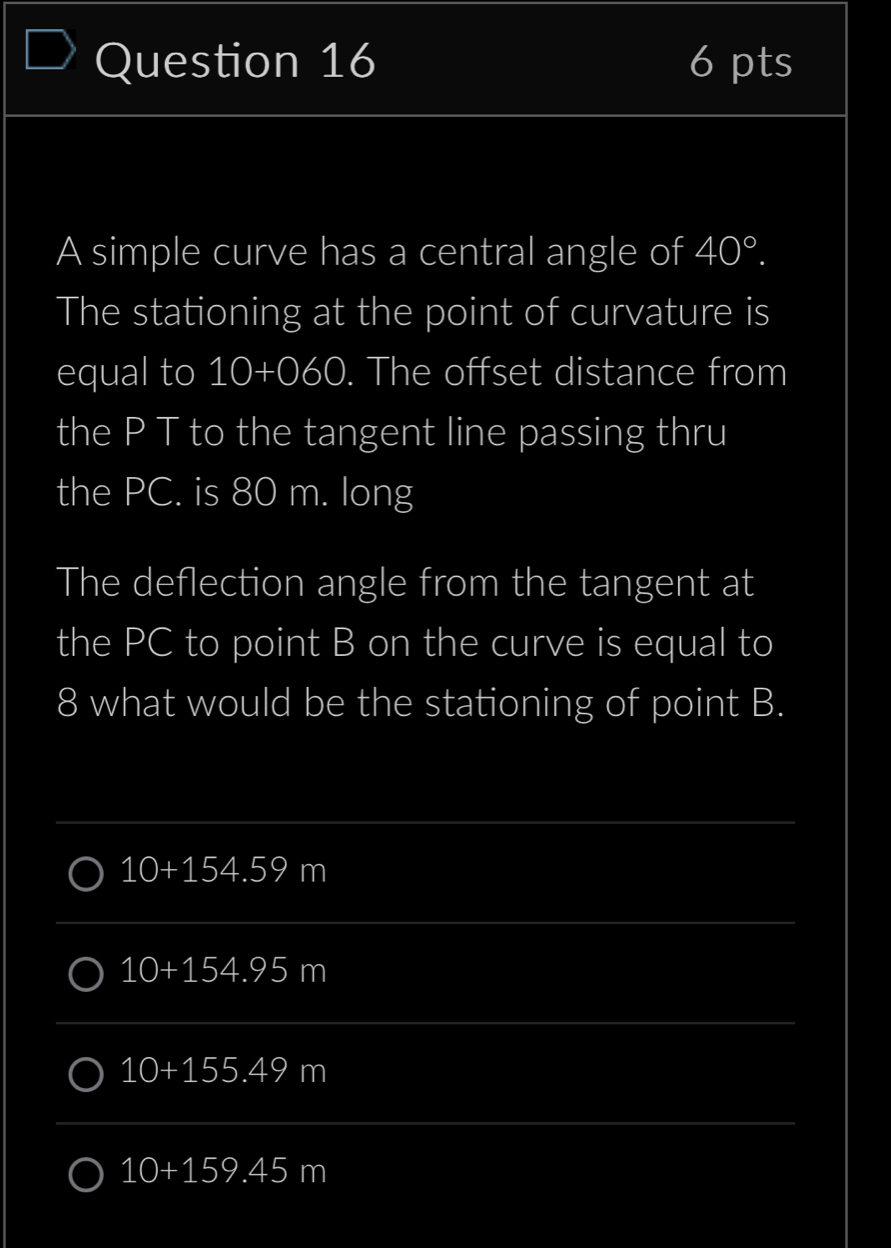The height and width of the screenshot is (1248, 891).
Task: Click the Question 16 header title
Action: click(234, 60)
